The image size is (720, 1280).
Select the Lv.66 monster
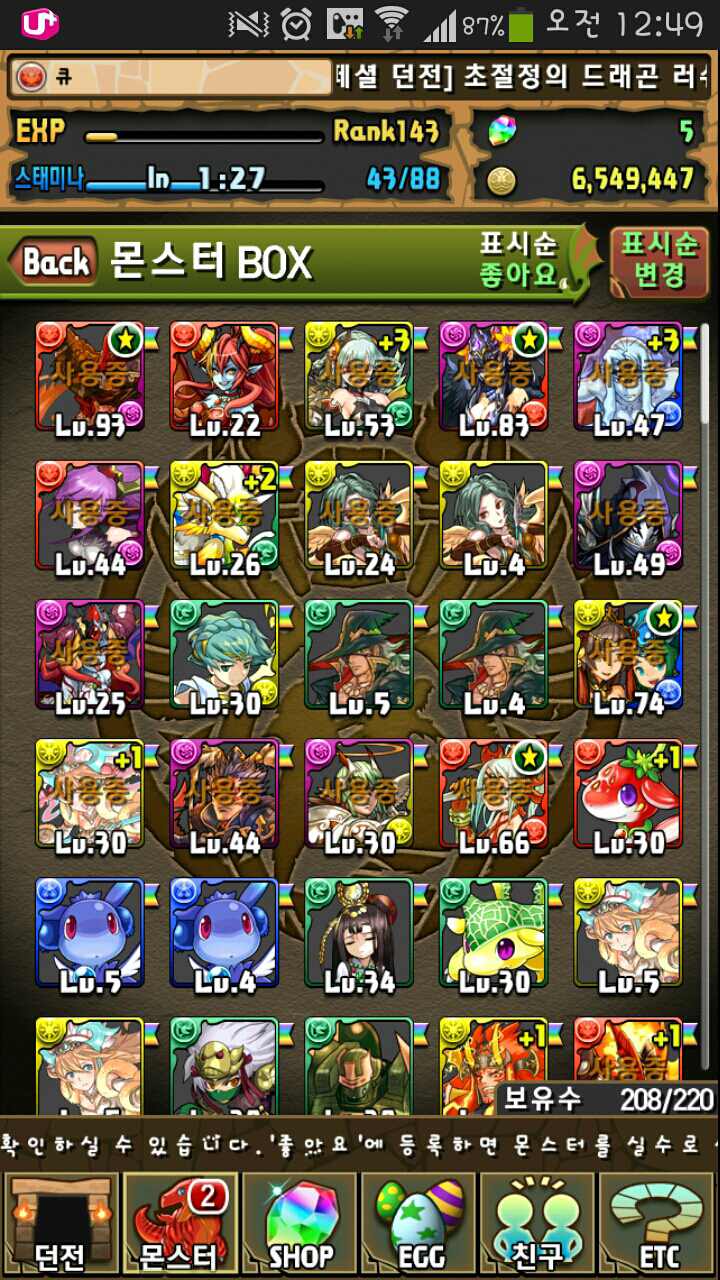[x=494, y=796]
